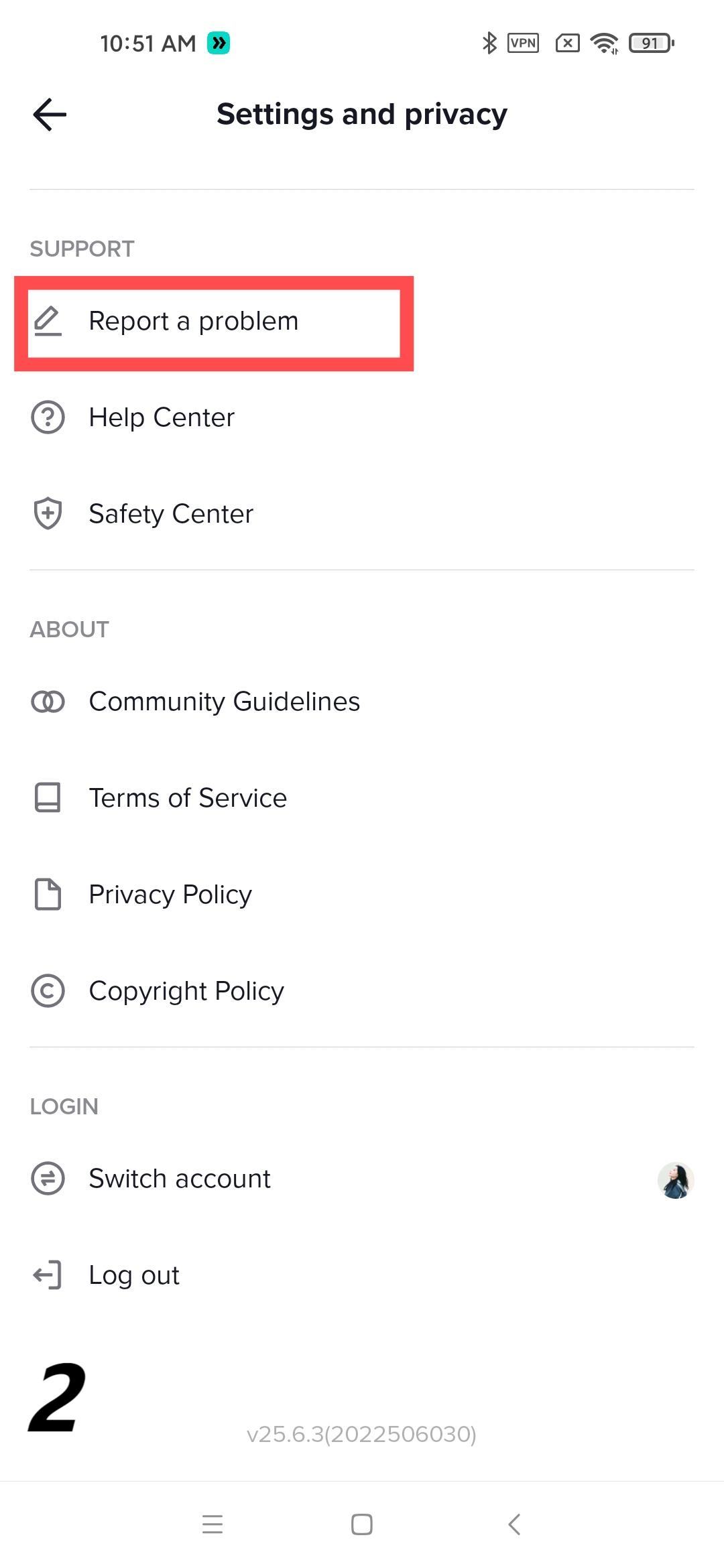Viewport: 724px width, 1568px height.
Task: View the Community Guidelines
Action: [x=224, y=702]
